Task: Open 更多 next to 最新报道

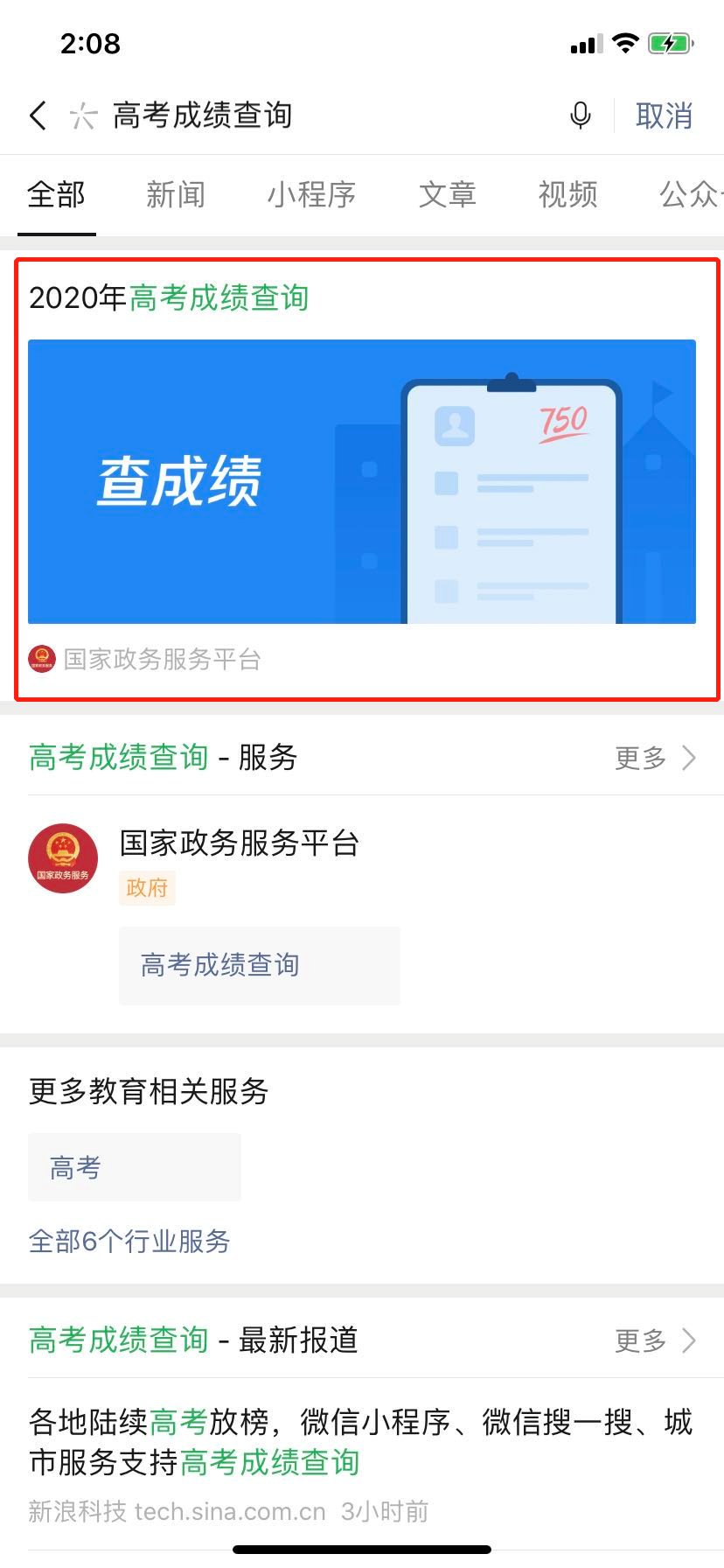Action: [655, 1340]
